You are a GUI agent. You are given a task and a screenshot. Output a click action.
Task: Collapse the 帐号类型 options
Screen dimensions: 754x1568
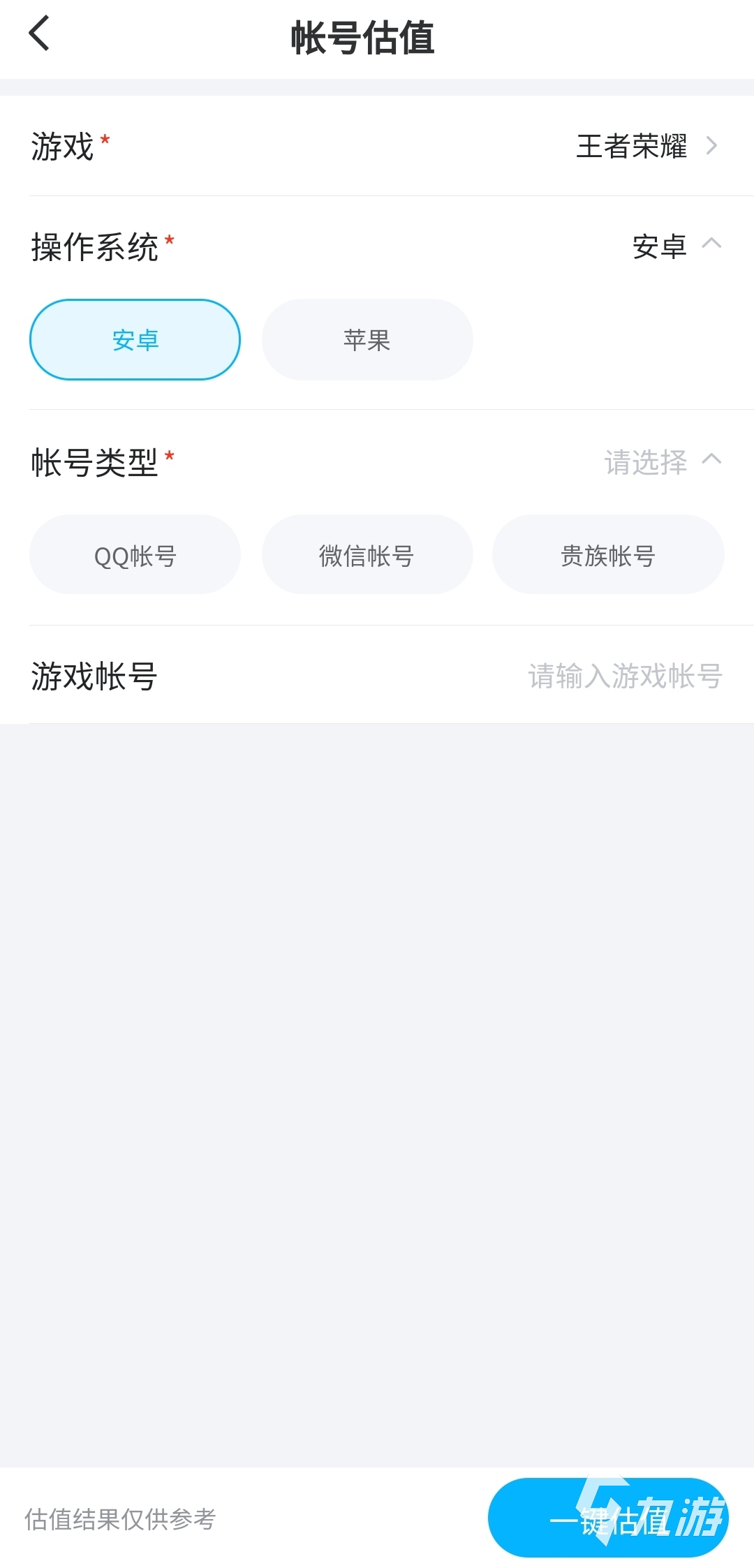pyautogui.click(x=711, y=460)
